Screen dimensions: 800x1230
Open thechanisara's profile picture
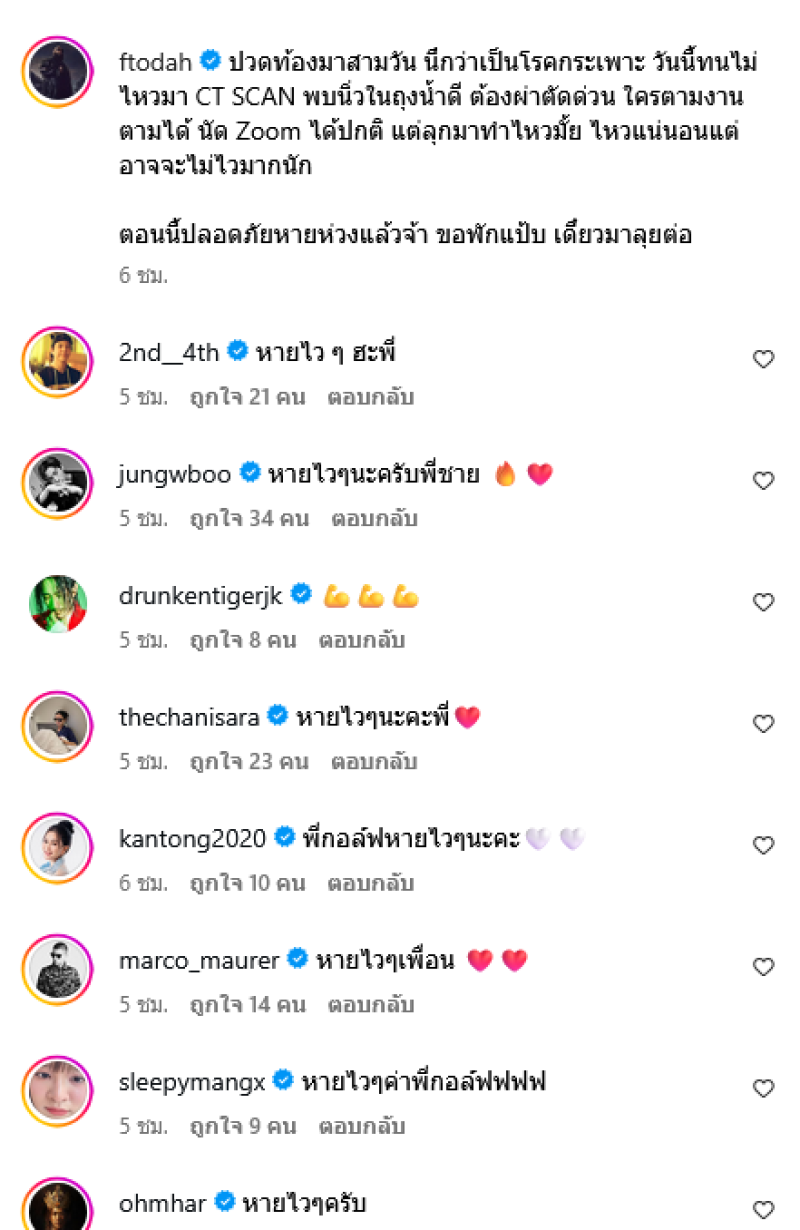click(x=57, y=726)
